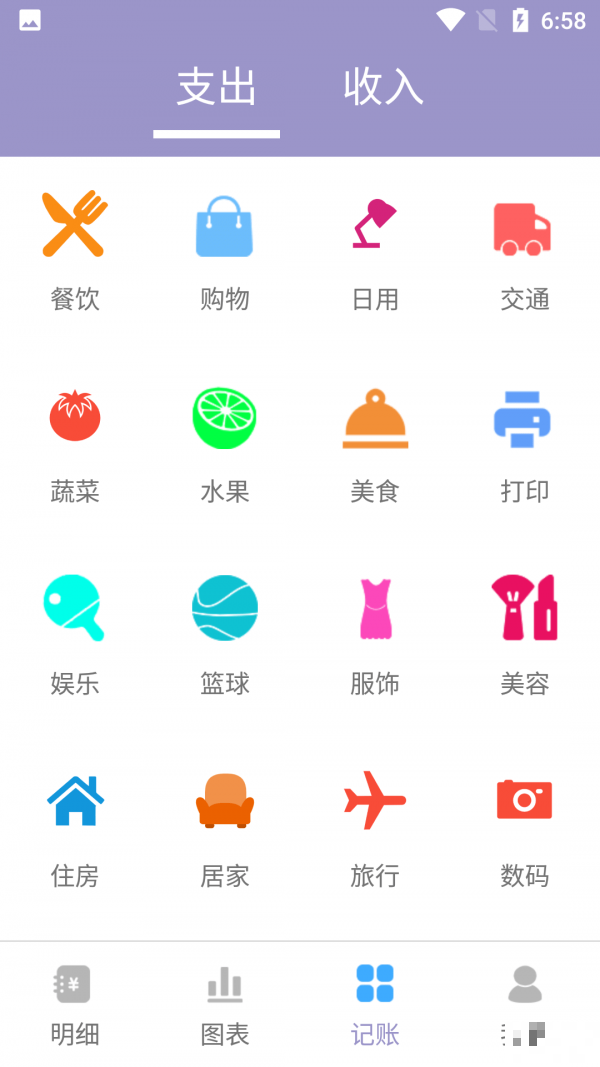Switch to the 收入 tab
This screenshot has width=600, height=1067.
(383, 87)
